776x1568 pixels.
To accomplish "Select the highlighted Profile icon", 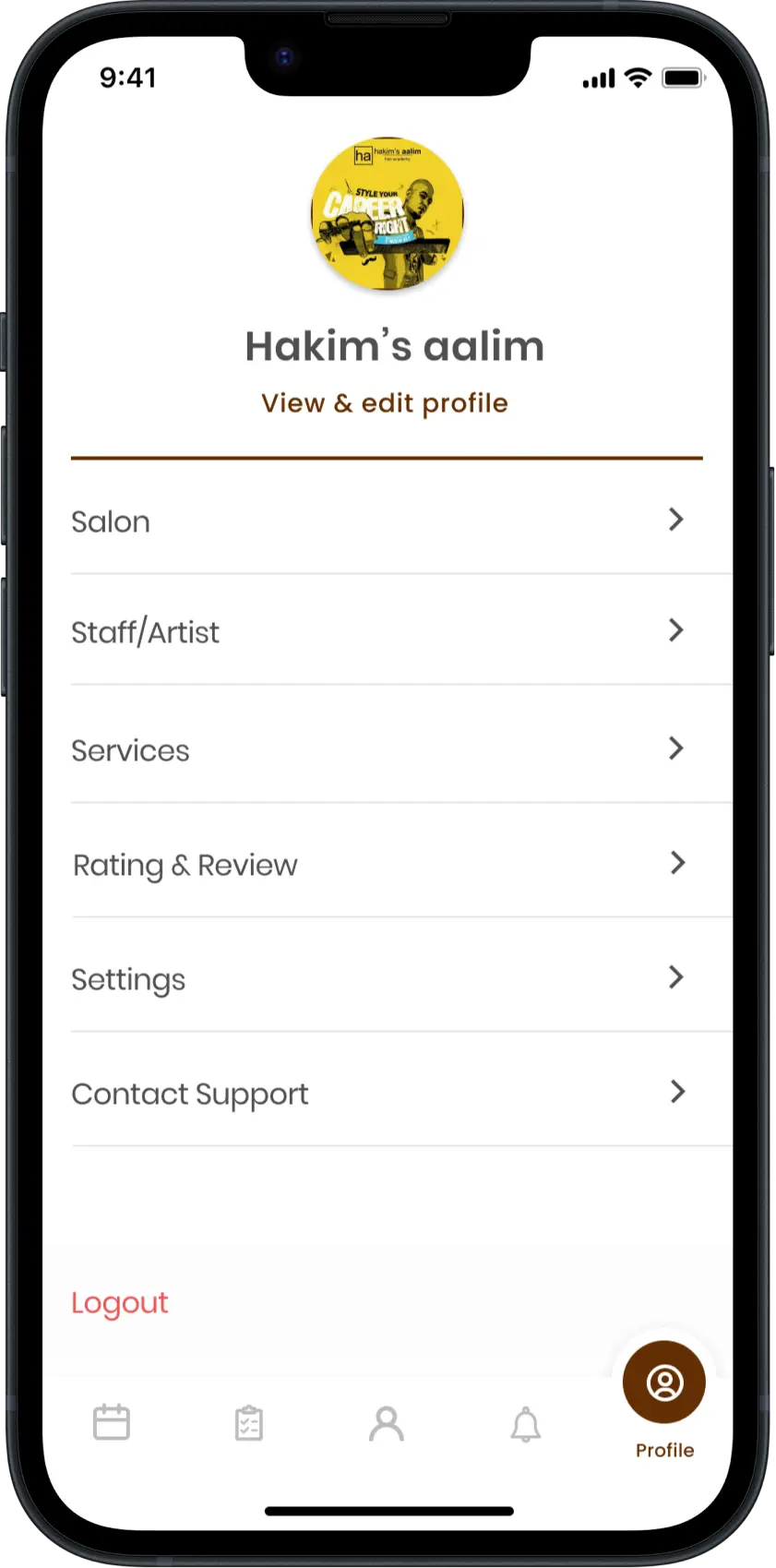I will pos(663,1382).
